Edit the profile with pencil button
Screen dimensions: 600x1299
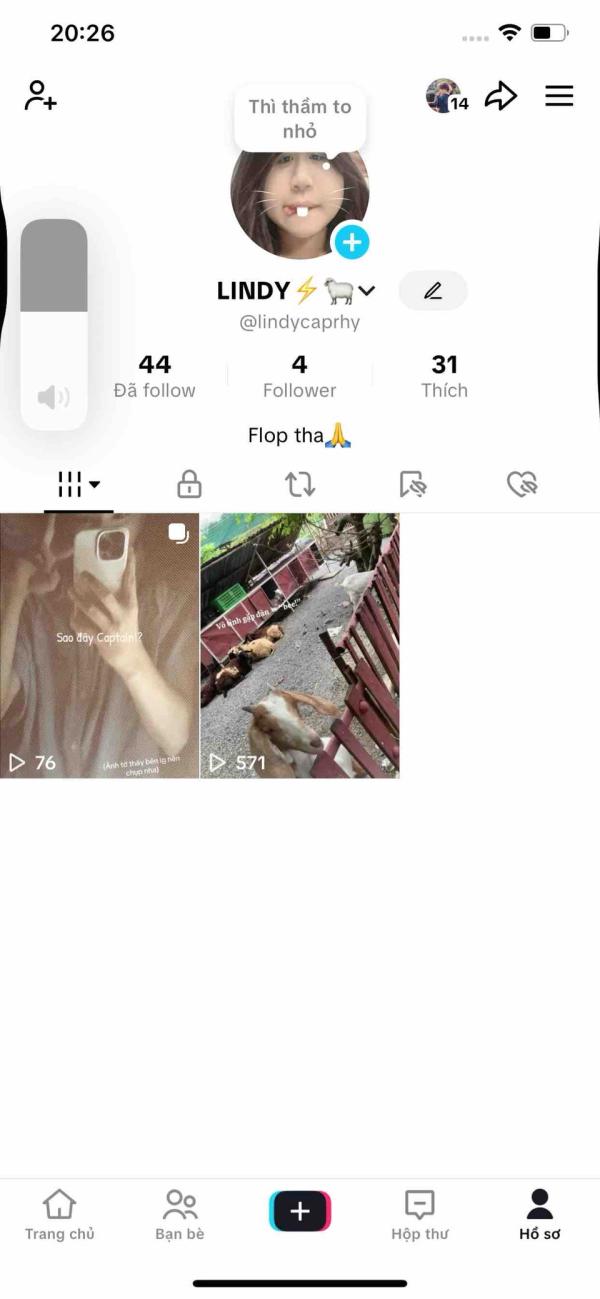click(432, 291)
